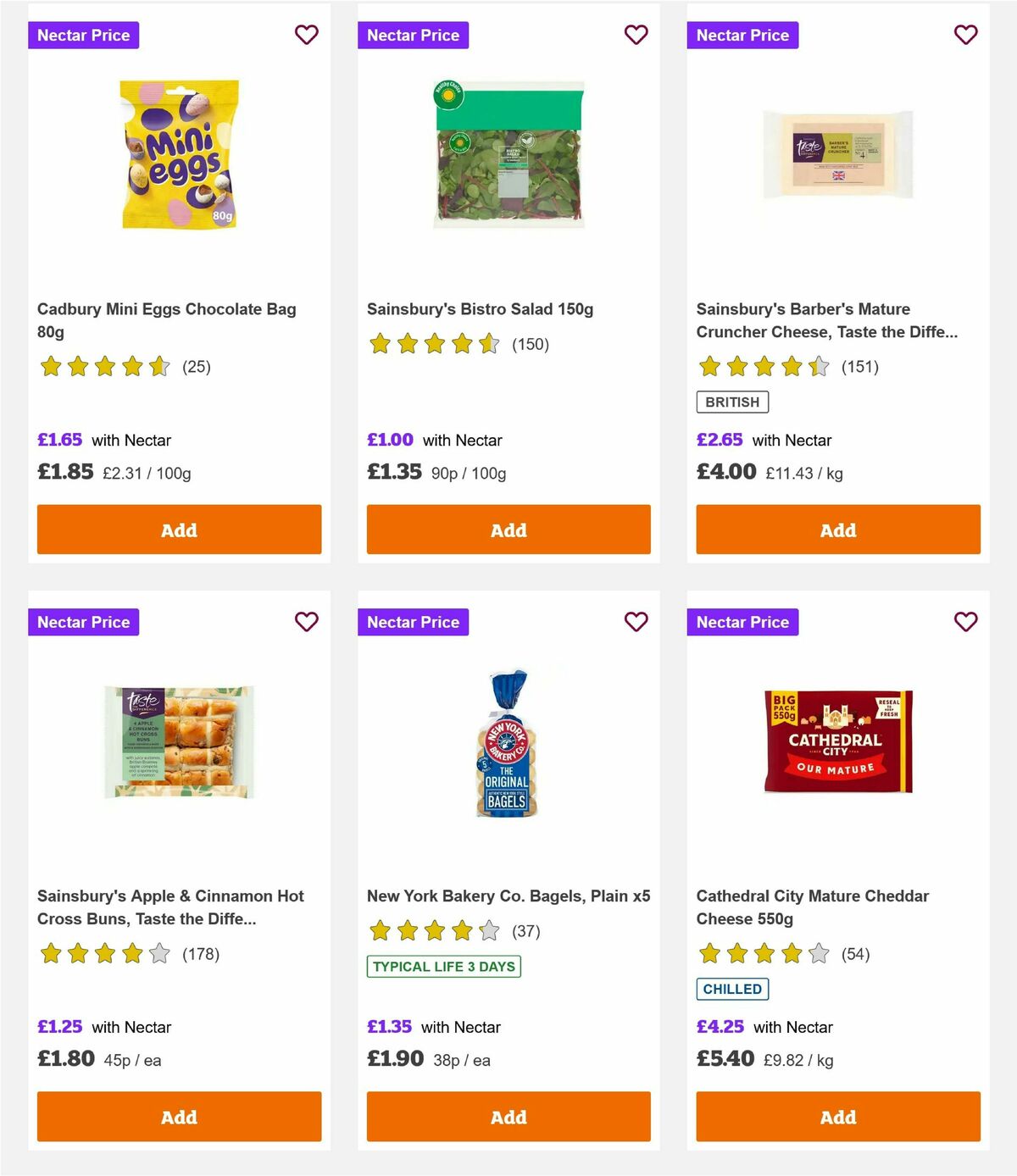Select the Nectar Price badge on Cathedral City
The image size is (1017, 1176).
(x=743, y=621)
